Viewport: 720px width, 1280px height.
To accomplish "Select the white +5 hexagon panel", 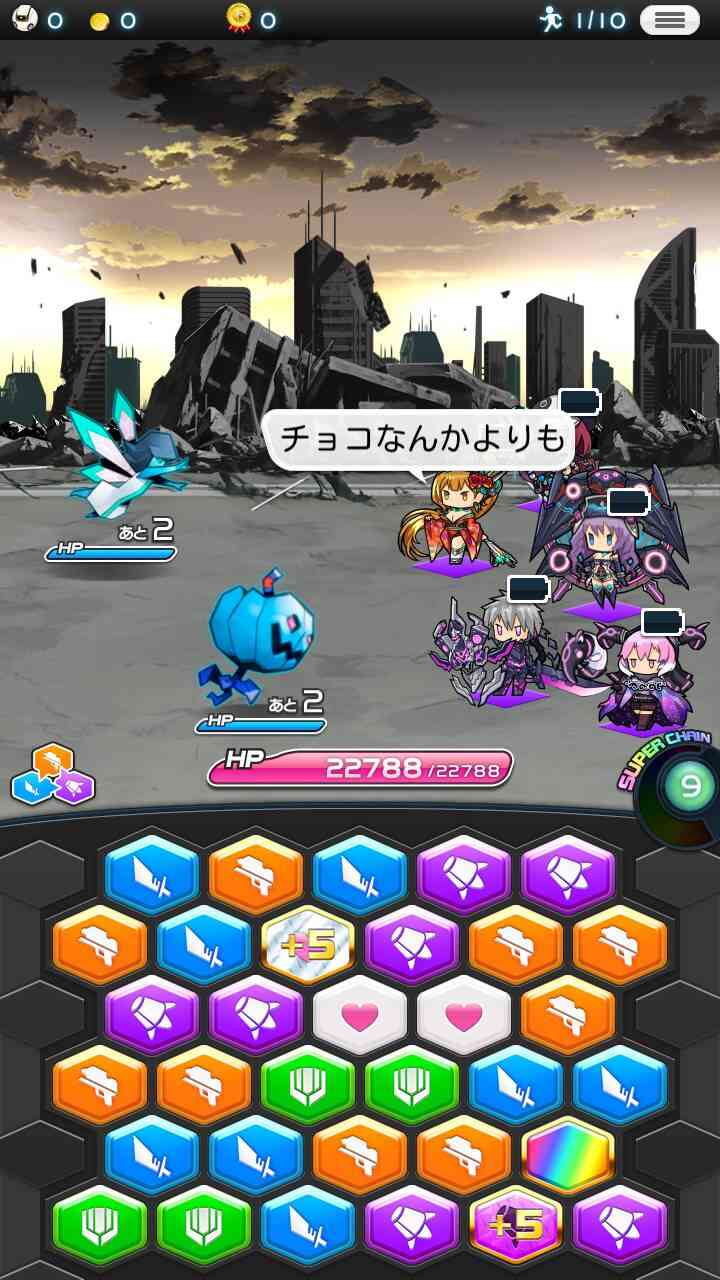I will click(x=307, y=945).
